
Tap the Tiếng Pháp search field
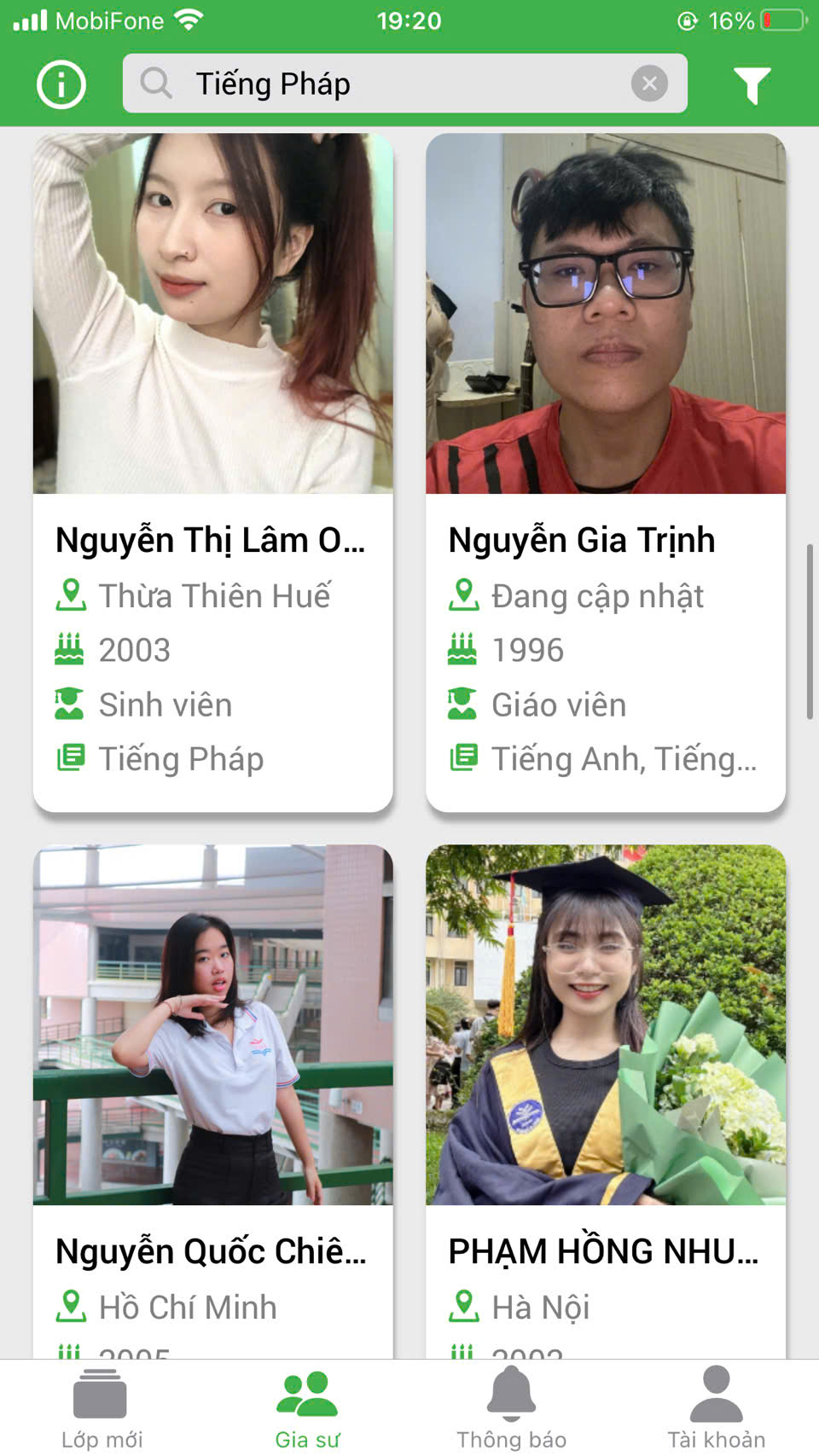pos(392,84)
